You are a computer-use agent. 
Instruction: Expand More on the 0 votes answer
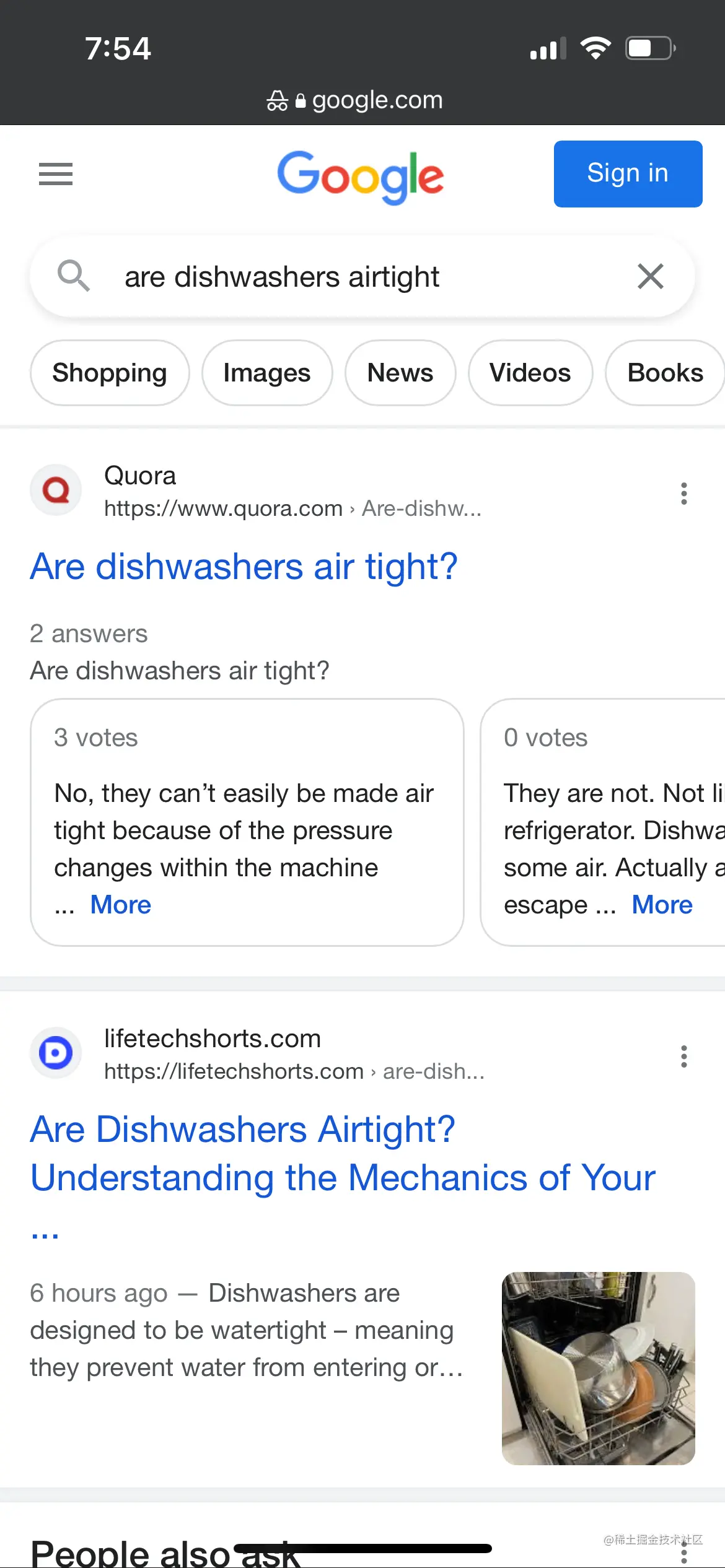click(662, 905)
